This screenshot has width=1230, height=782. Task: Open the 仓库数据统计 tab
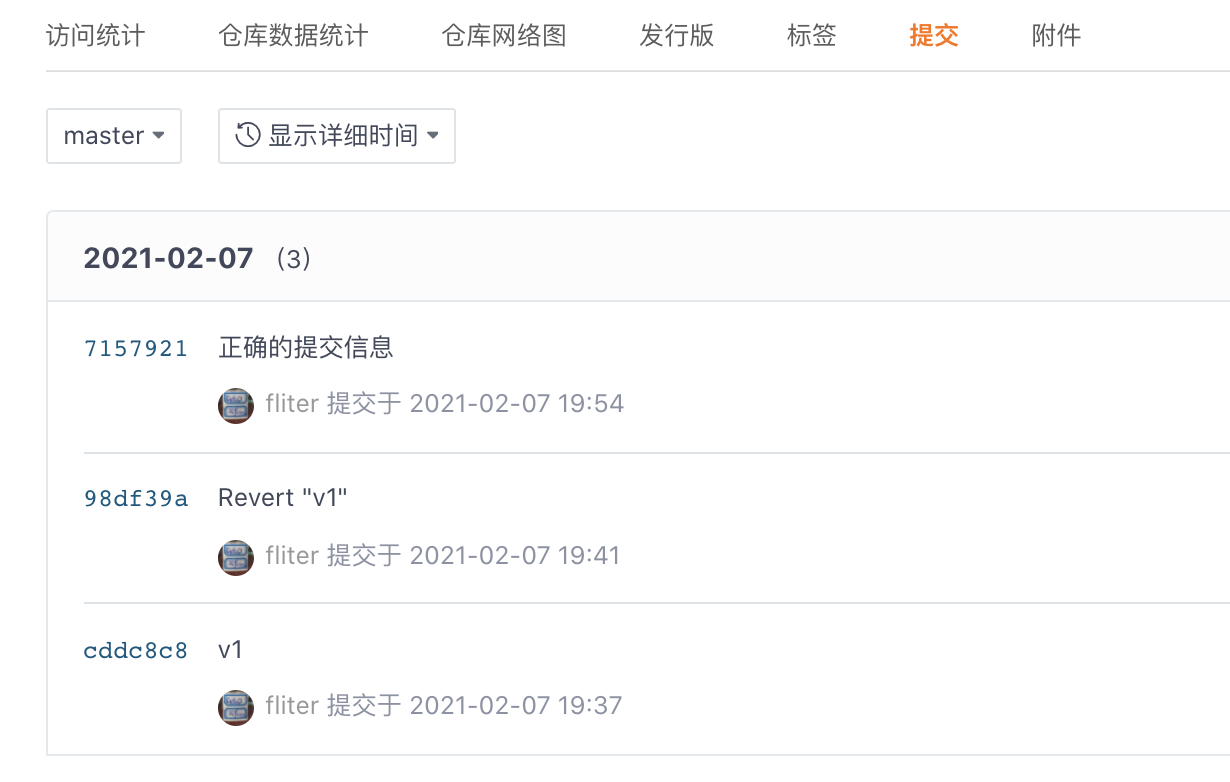293,36
